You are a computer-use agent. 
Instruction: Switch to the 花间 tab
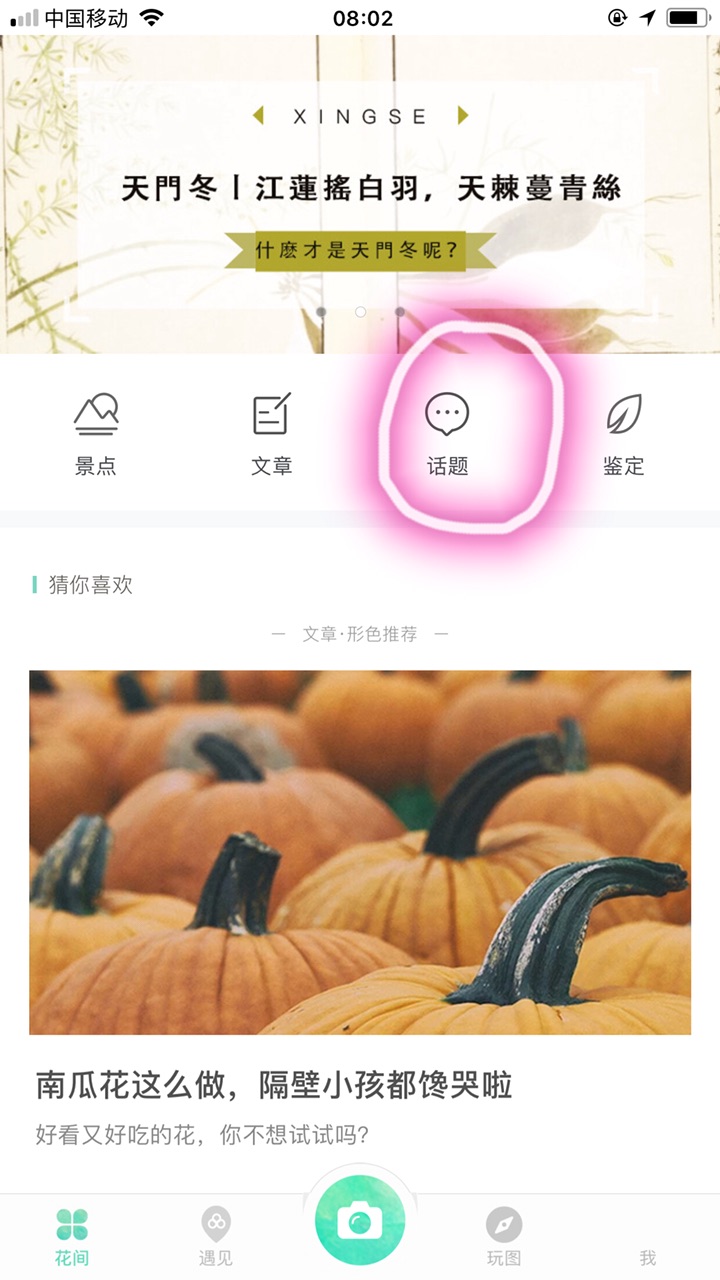[x=72, y=1235]
